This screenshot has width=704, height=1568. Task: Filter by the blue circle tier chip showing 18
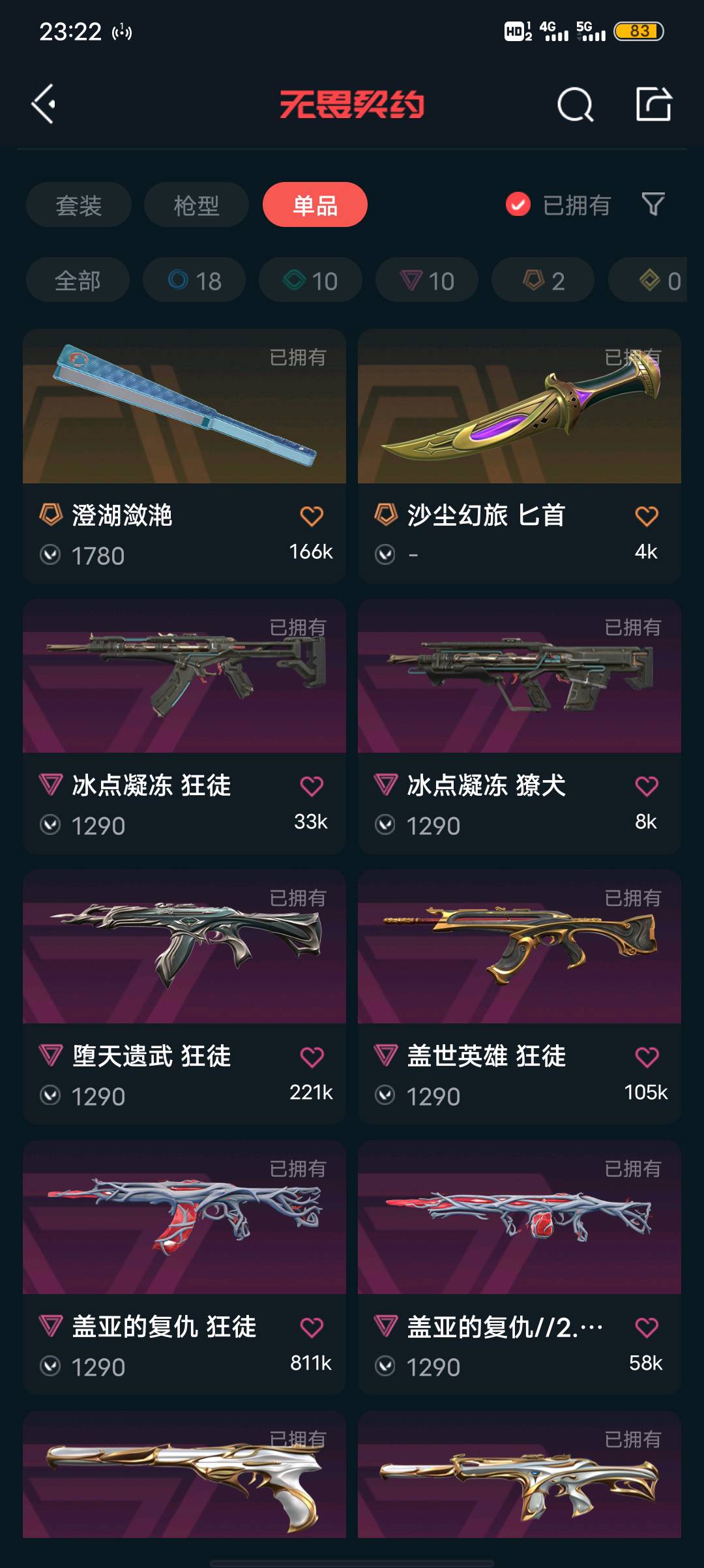(x=194, y=280)
